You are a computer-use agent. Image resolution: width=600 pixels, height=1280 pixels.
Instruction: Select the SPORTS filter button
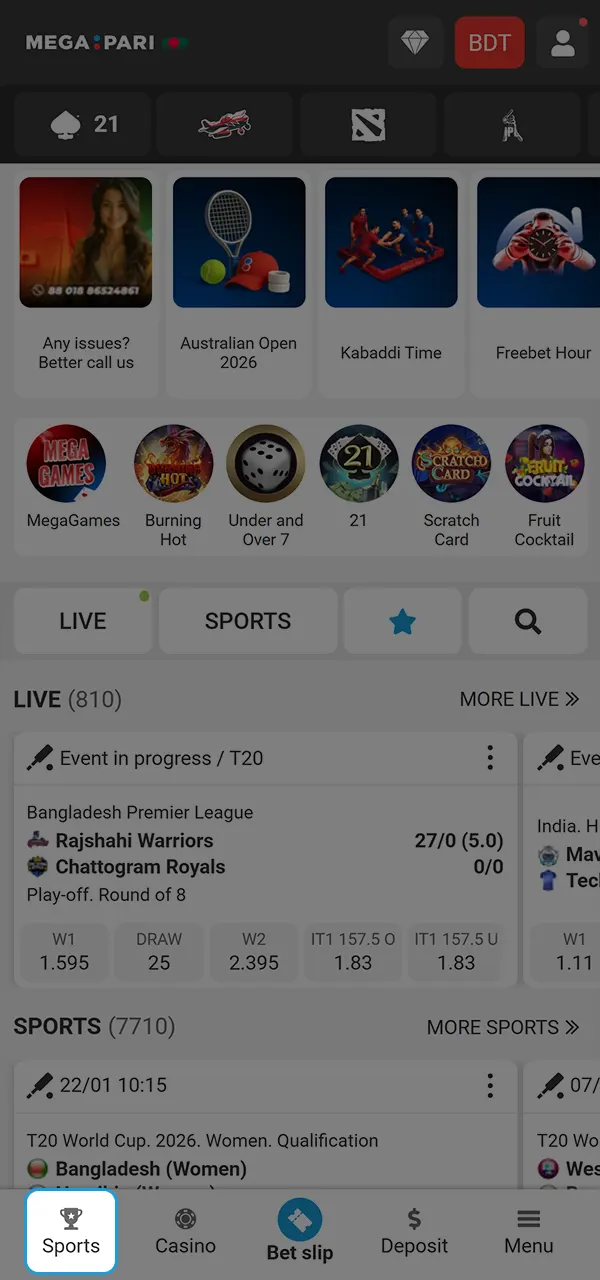point(248,621)
